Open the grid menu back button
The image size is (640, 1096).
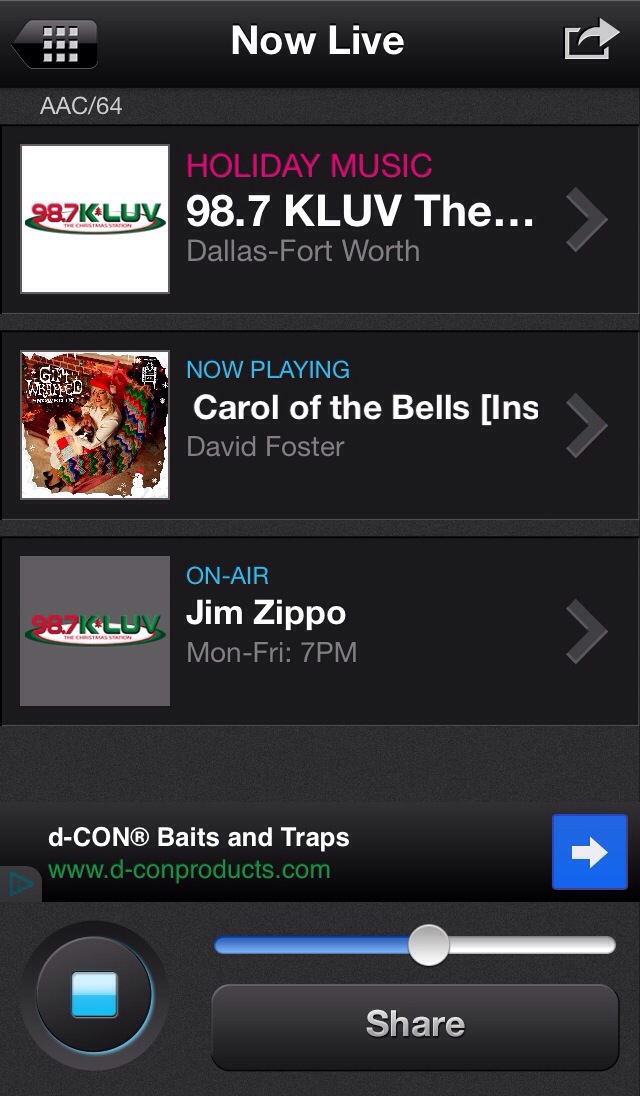tap(54, 43)
